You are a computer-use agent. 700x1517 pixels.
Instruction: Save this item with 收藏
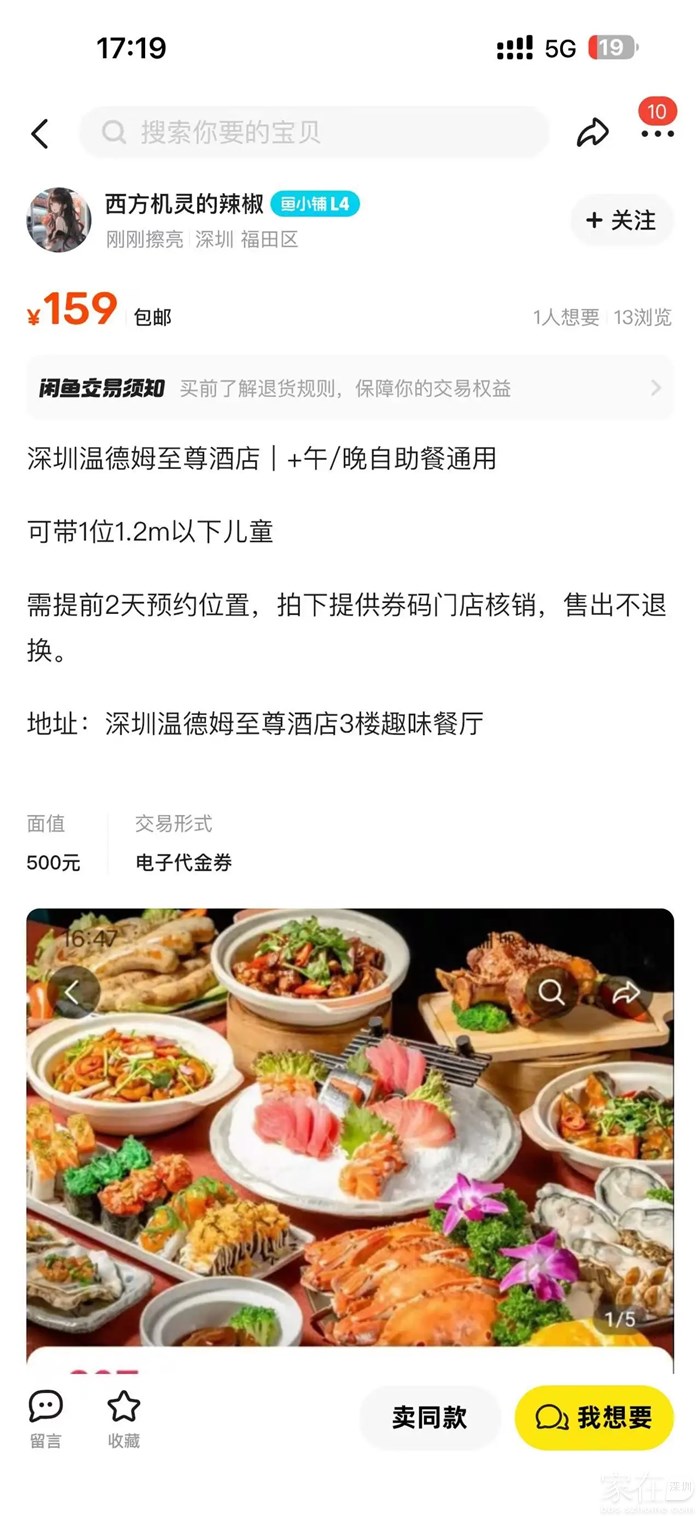pos(124,1418)
